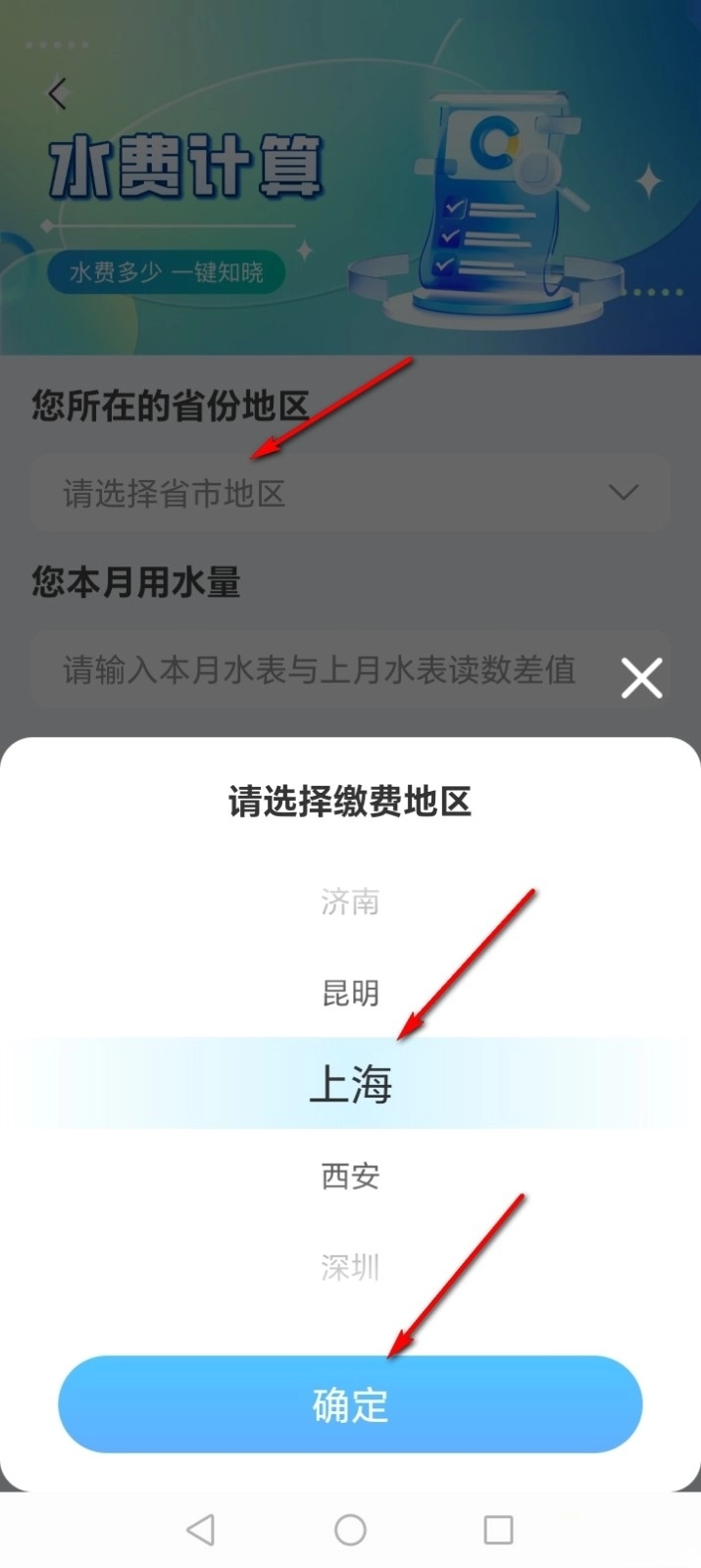Open the 请选择省市地区 dropdown
The width and height of the screenshot is (701, 1568).
[x=350, y=493]
